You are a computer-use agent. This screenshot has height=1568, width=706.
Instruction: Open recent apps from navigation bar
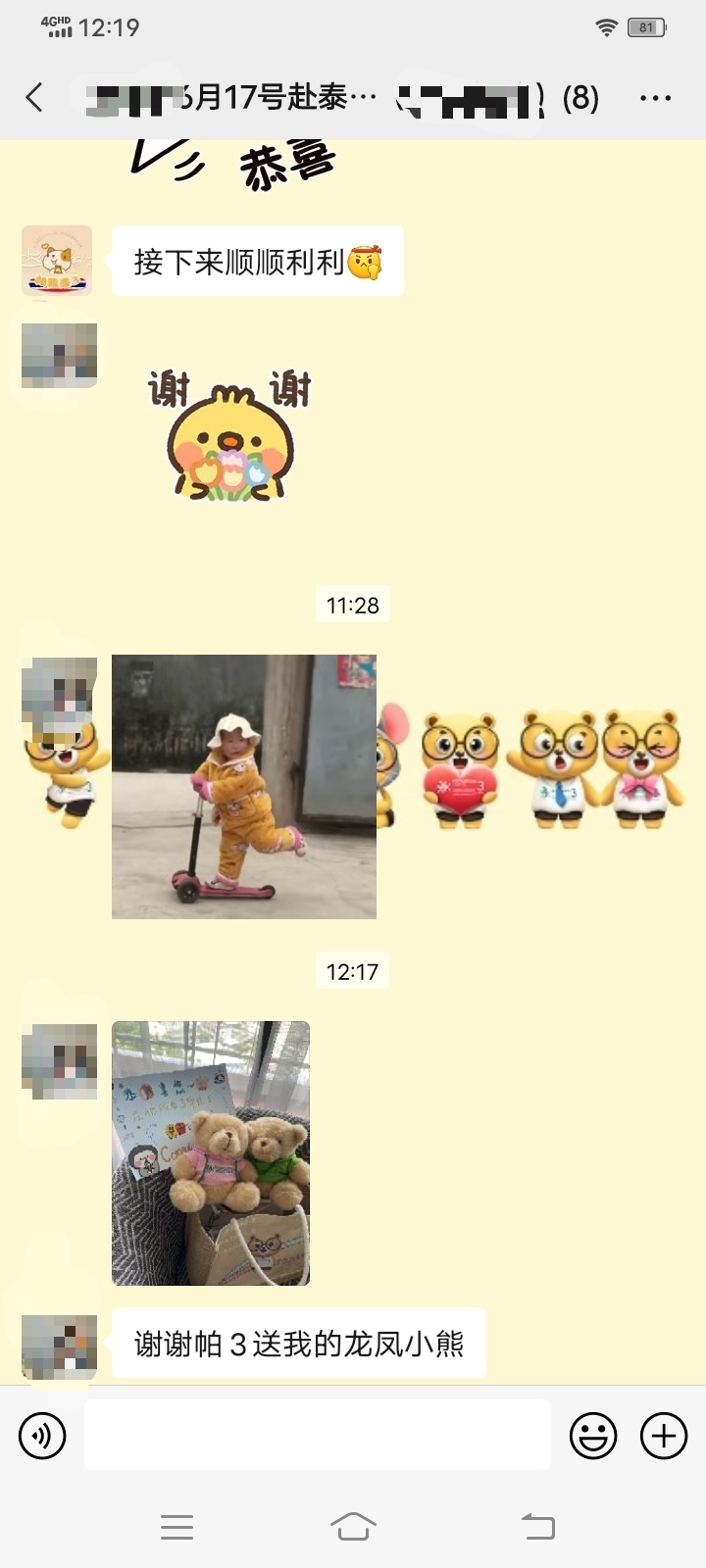[x=176, y=1526]
